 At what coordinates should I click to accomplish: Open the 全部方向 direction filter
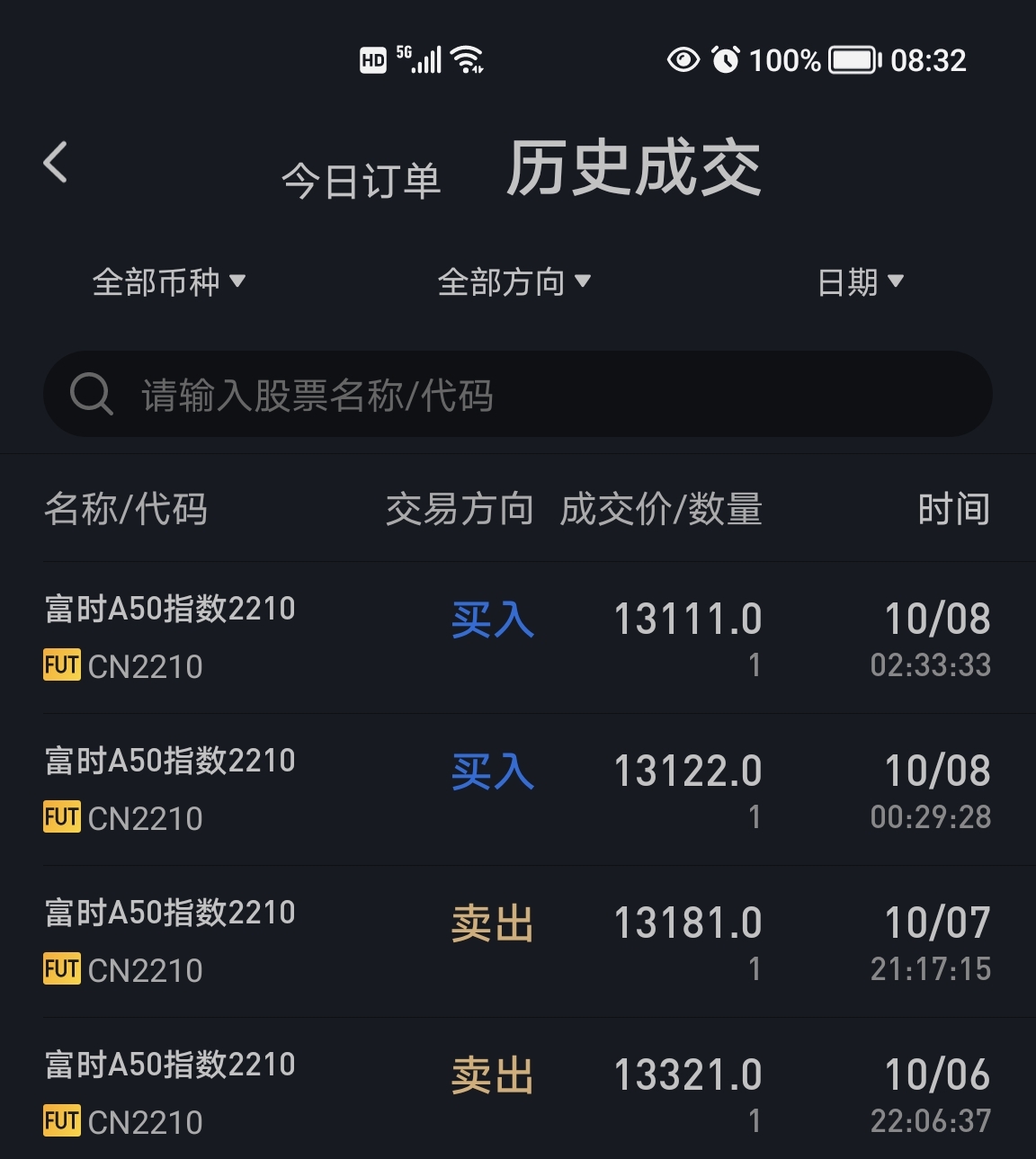pos(514,282)
